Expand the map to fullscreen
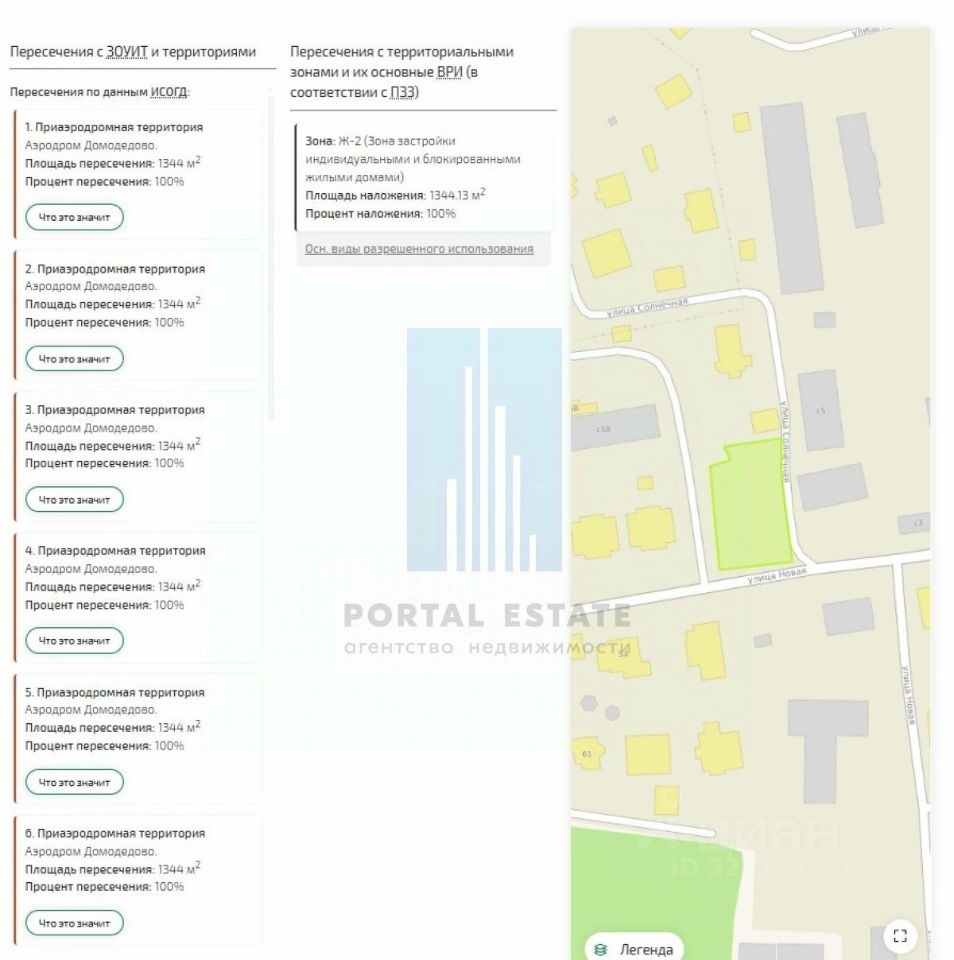 click(899, 936)
